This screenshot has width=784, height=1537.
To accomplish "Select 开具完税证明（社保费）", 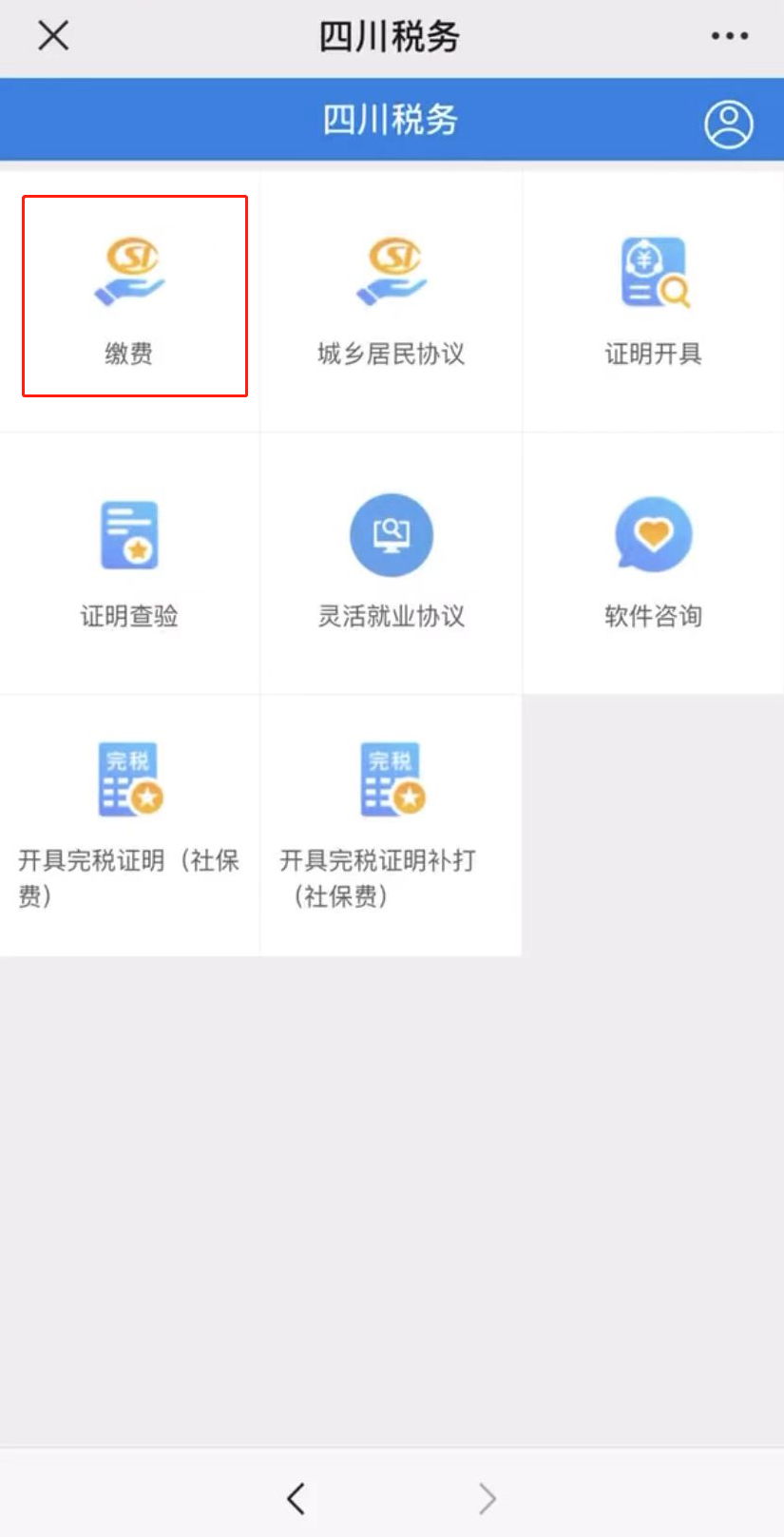I will pos(130,825).
